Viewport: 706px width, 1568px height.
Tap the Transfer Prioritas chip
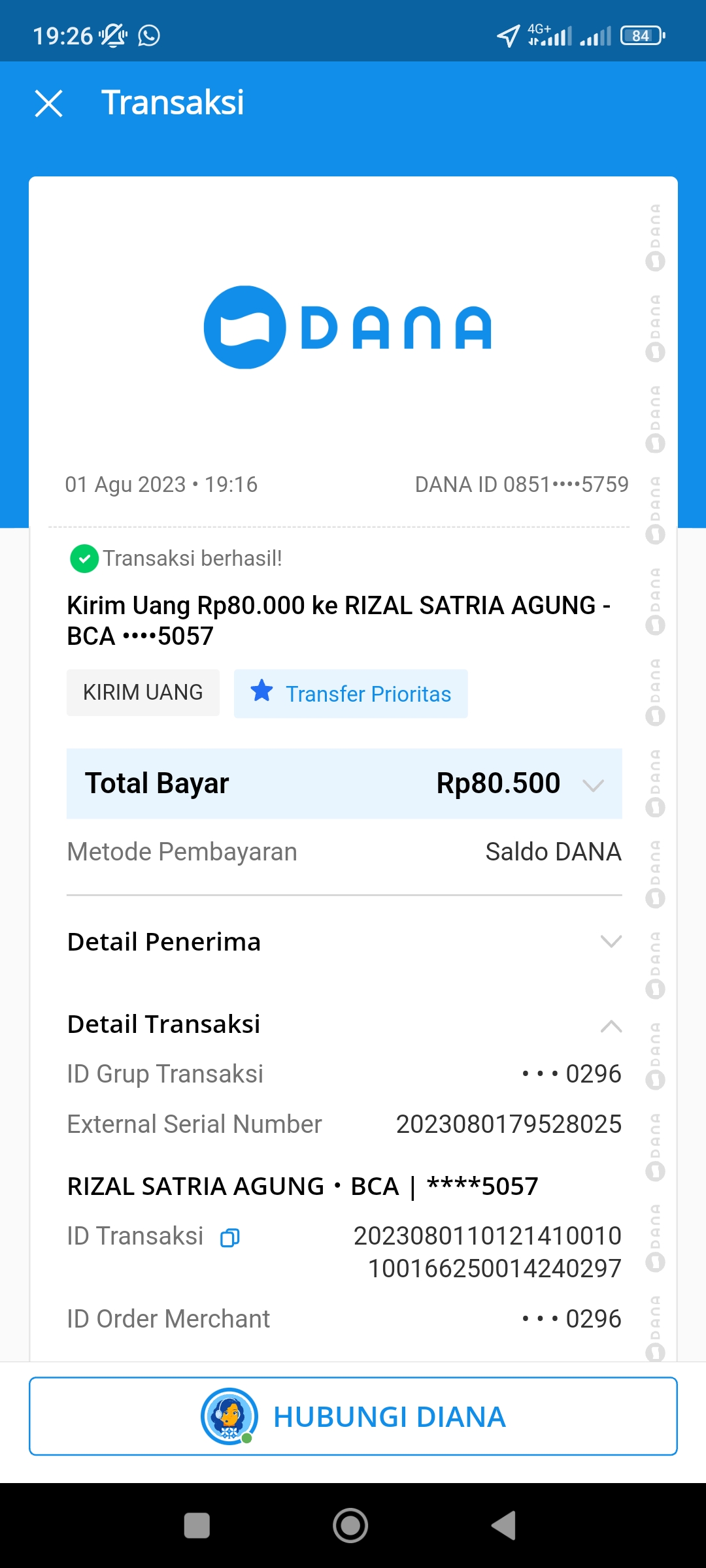click(351, 693)
